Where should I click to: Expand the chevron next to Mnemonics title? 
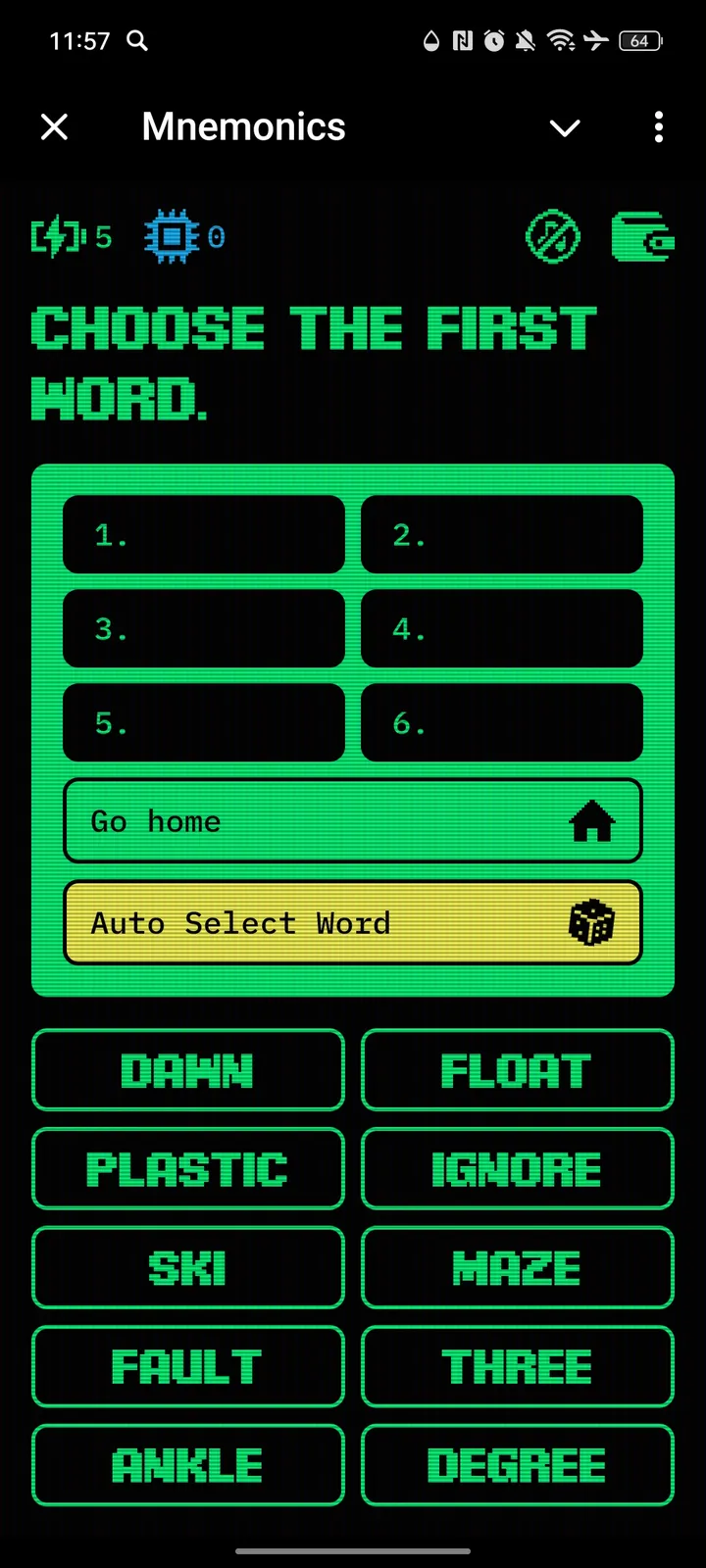(565, 127)
